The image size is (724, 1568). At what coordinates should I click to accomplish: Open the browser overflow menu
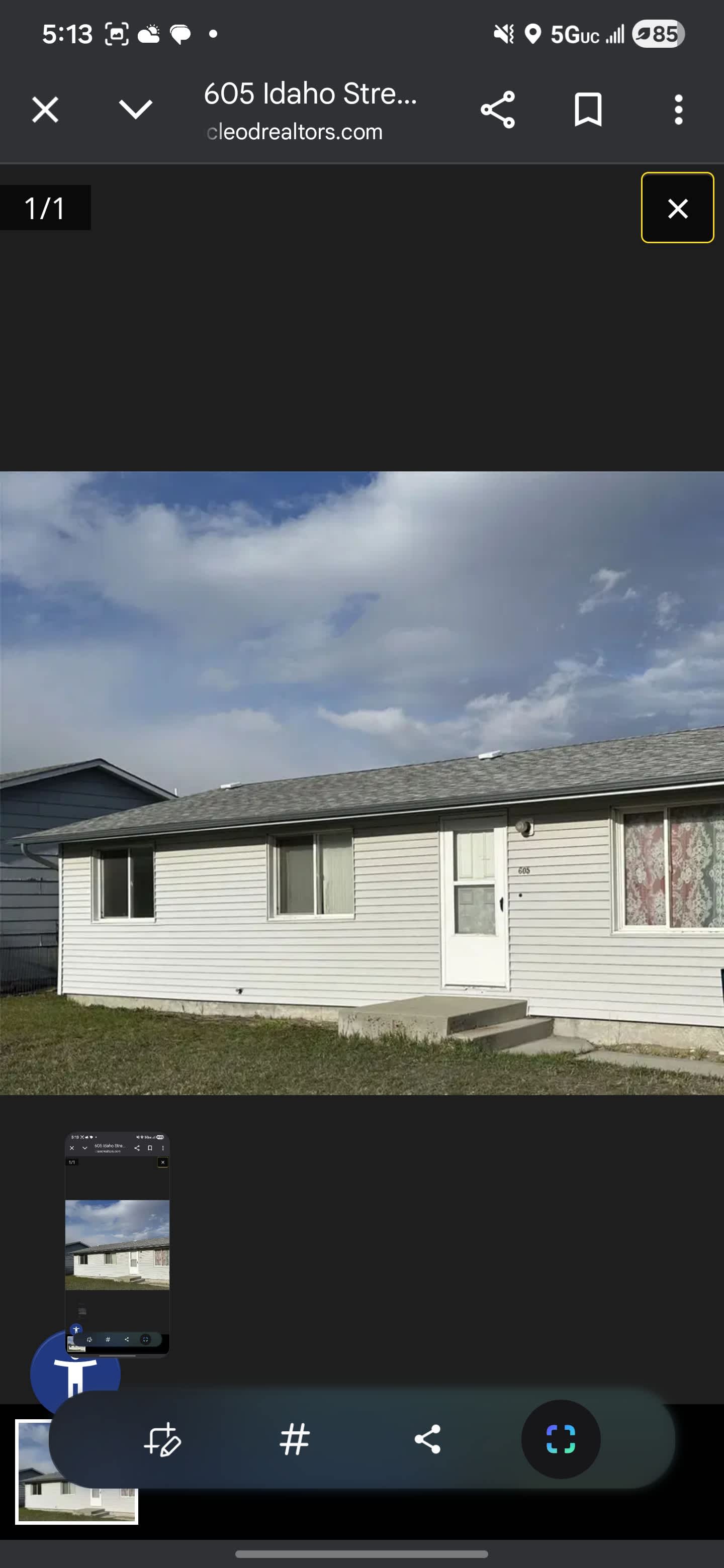678,110
